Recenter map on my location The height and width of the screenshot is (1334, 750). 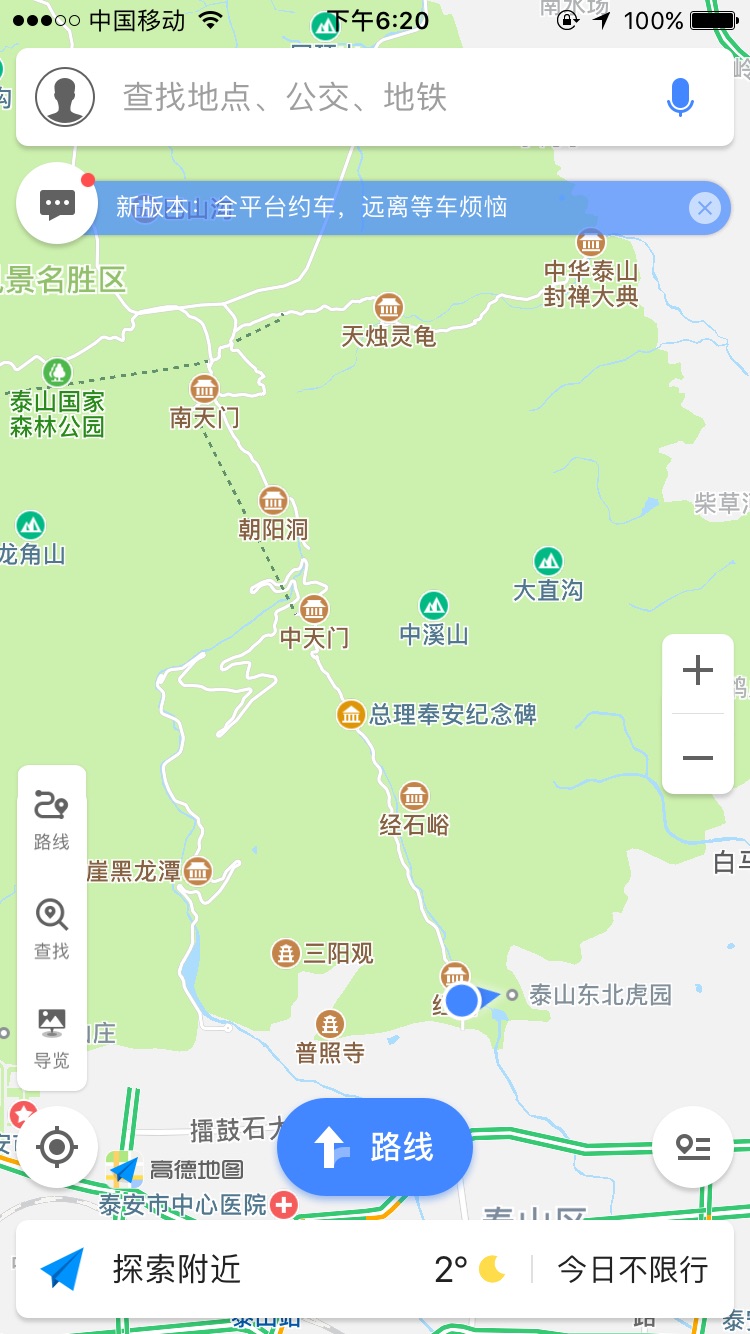point(57,1146)
